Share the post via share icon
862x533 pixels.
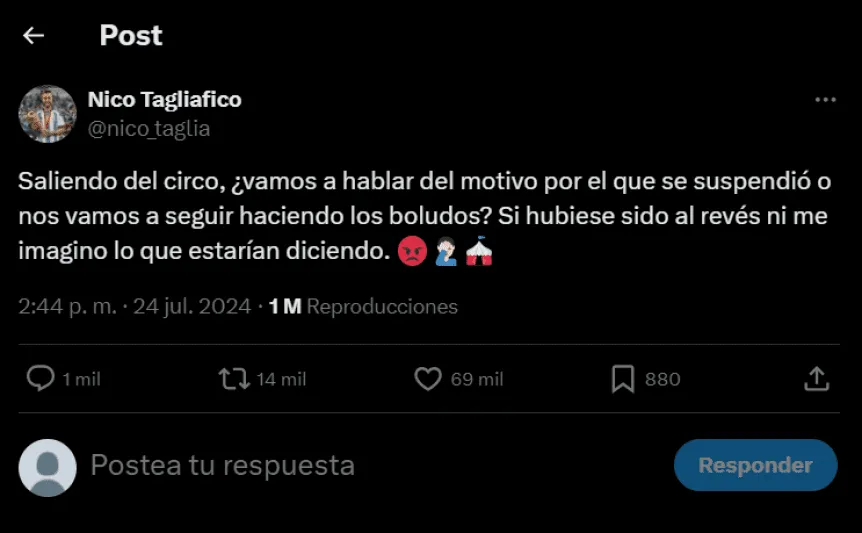tap(816, 379)
